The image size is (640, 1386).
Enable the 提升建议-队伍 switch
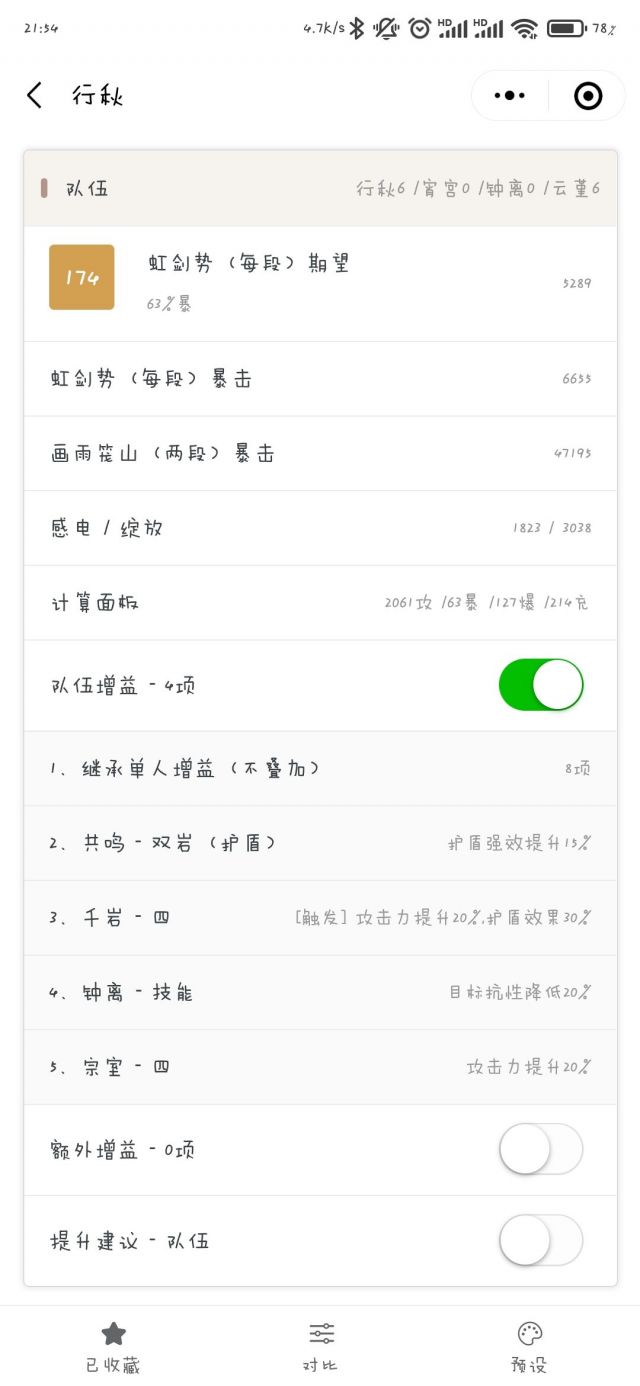click(x=540, y=1240)
